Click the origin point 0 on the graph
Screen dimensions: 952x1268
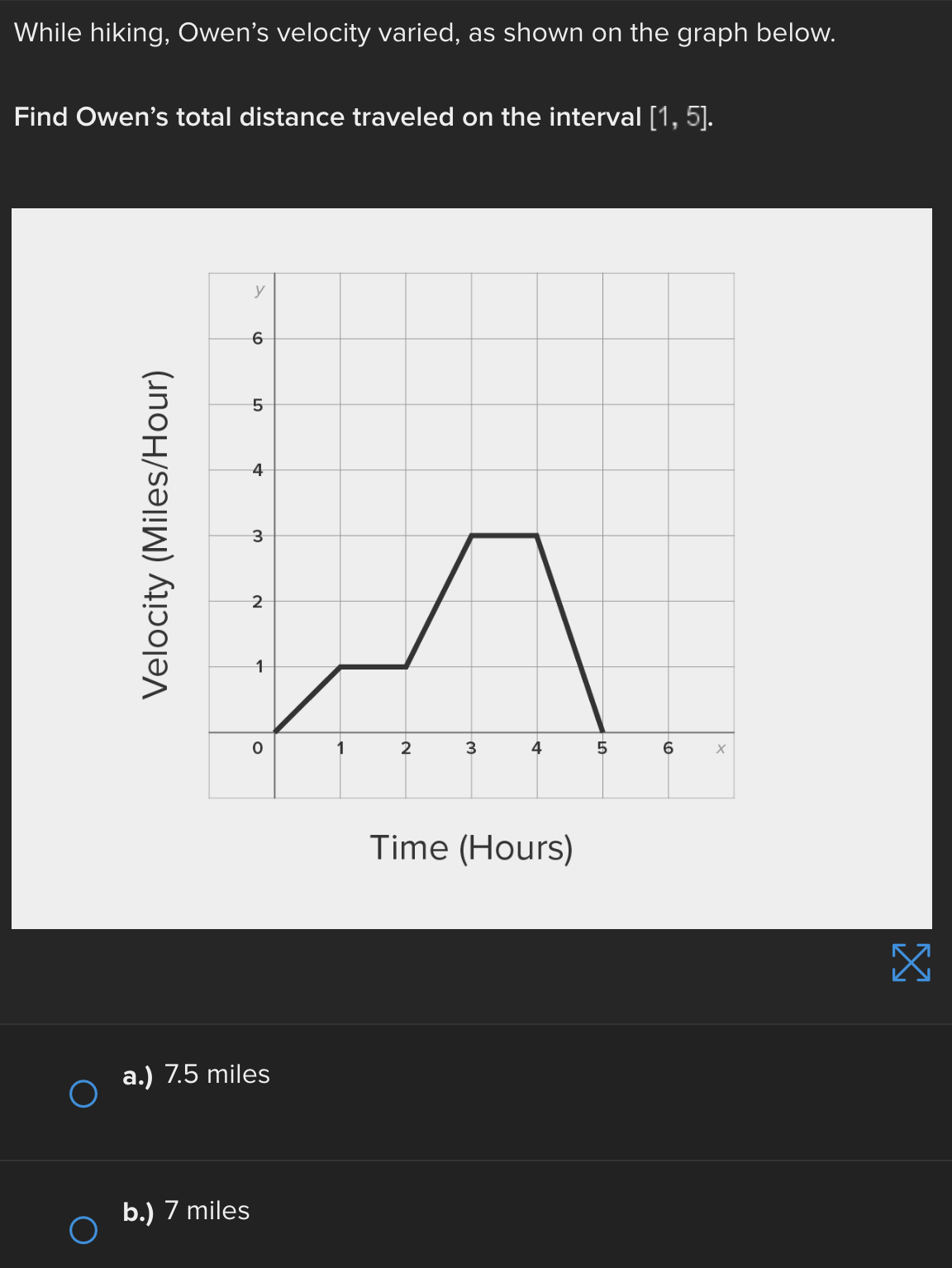click(257, 748)
